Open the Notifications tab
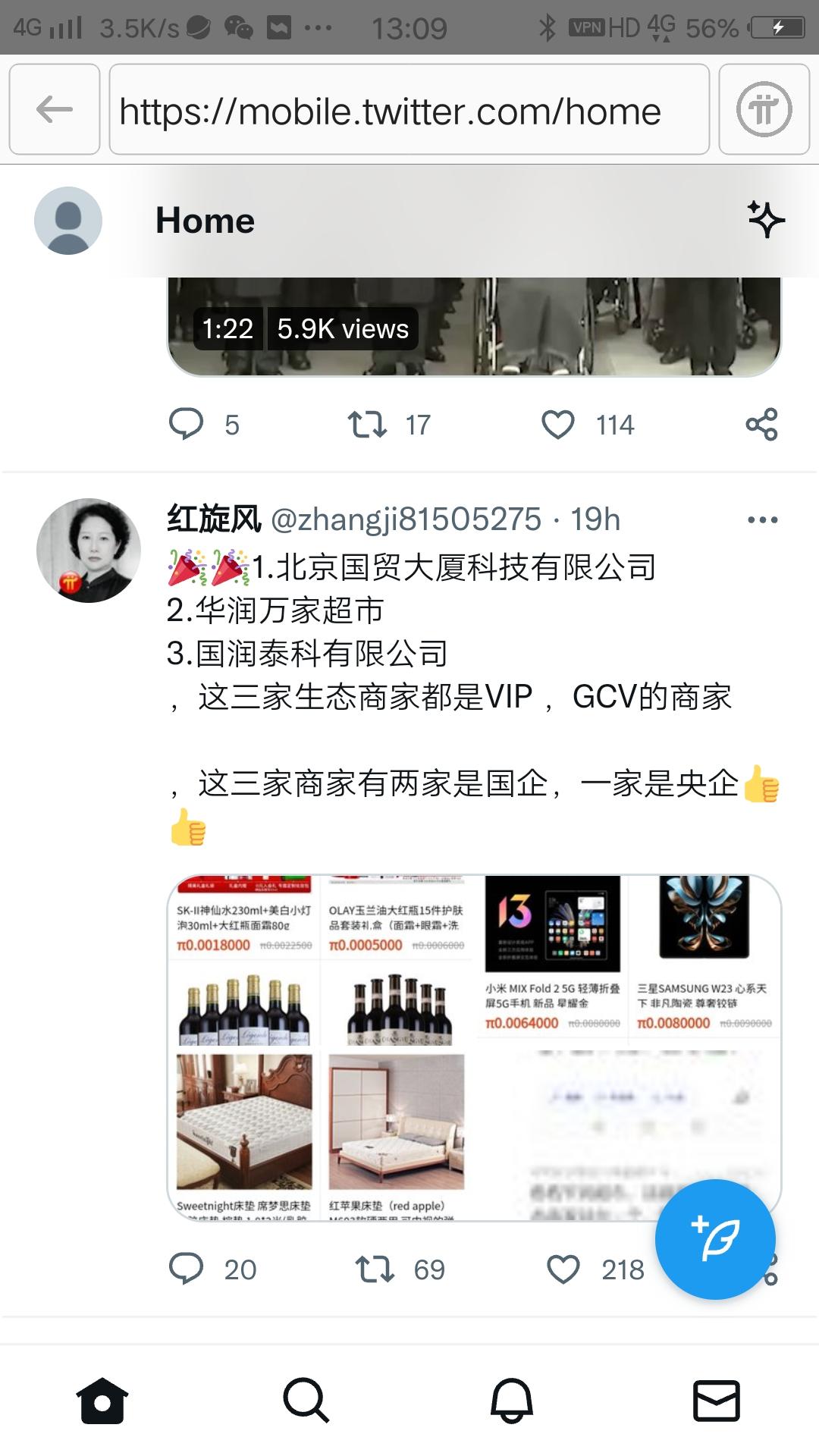This screenshot has height=1456, width=819. (512, 1400)
